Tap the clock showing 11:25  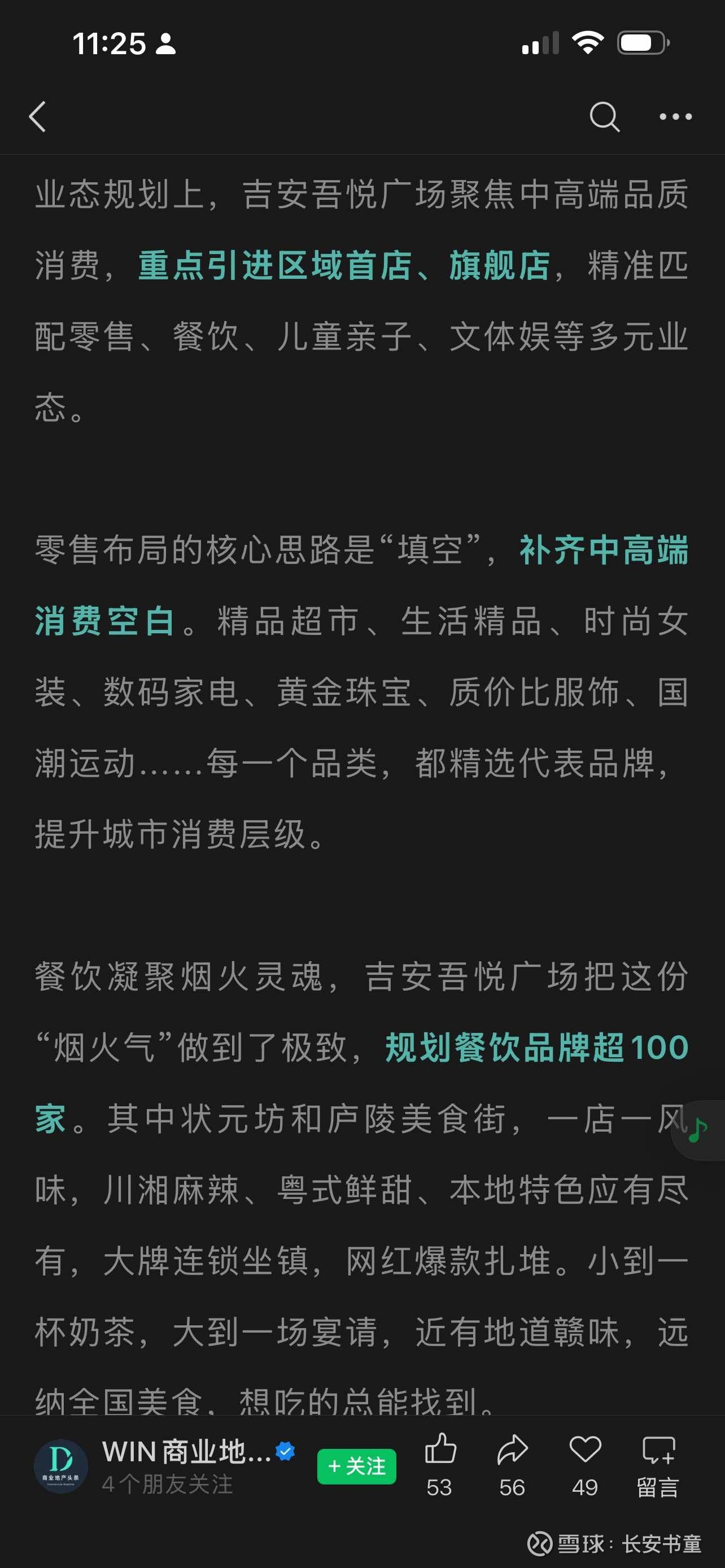(110, 42)
